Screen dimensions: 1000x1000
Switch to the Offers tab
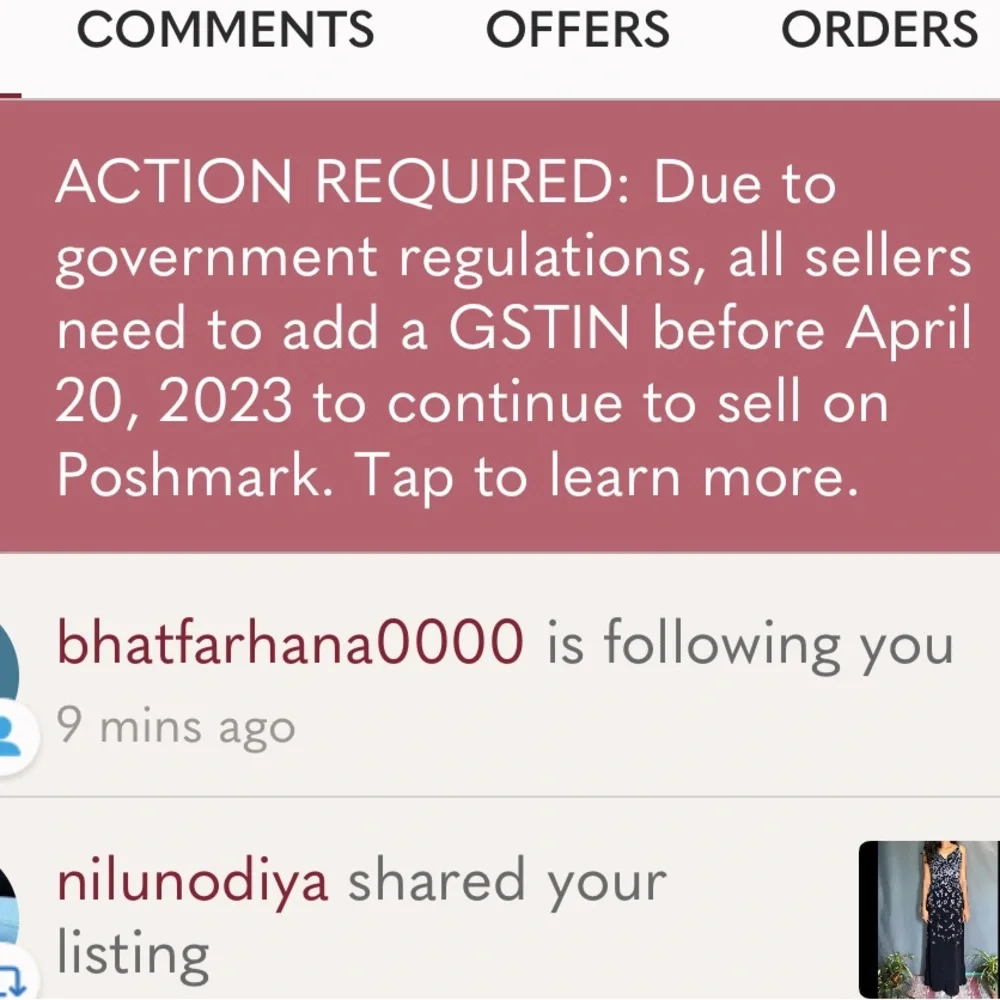tap(577, 30)
